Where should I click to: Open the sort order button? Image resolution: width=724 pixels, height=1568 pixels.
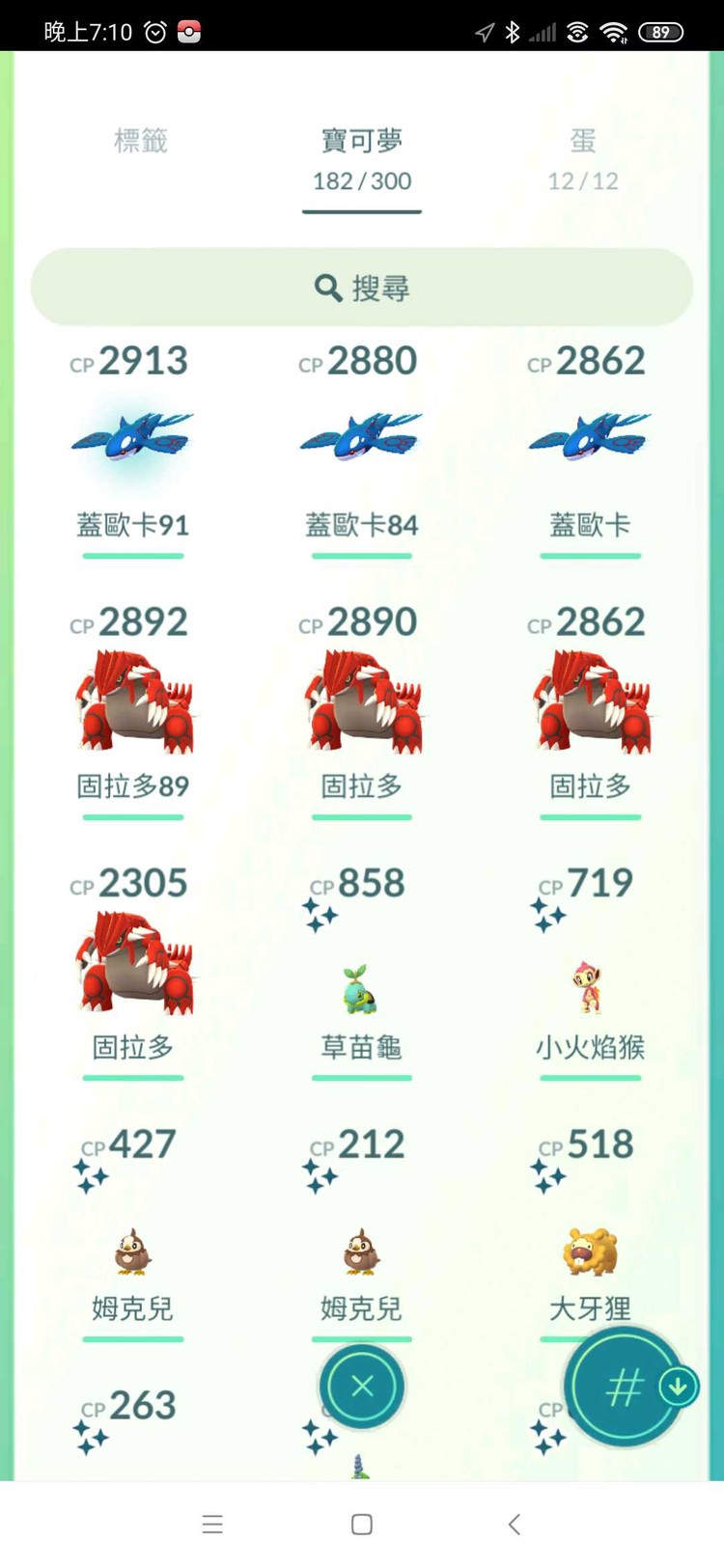[x=626, y=1388]
